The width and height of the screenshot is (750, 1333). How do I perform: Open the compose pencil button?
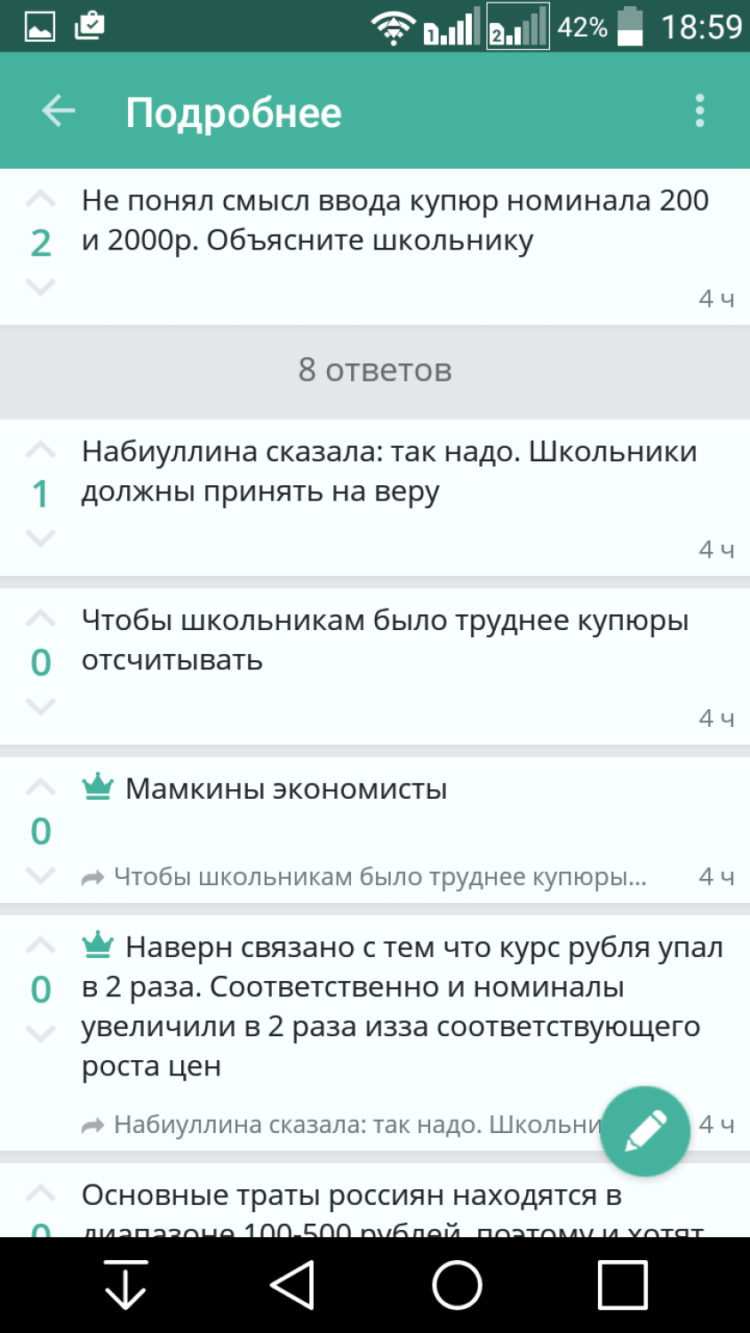645,1130
